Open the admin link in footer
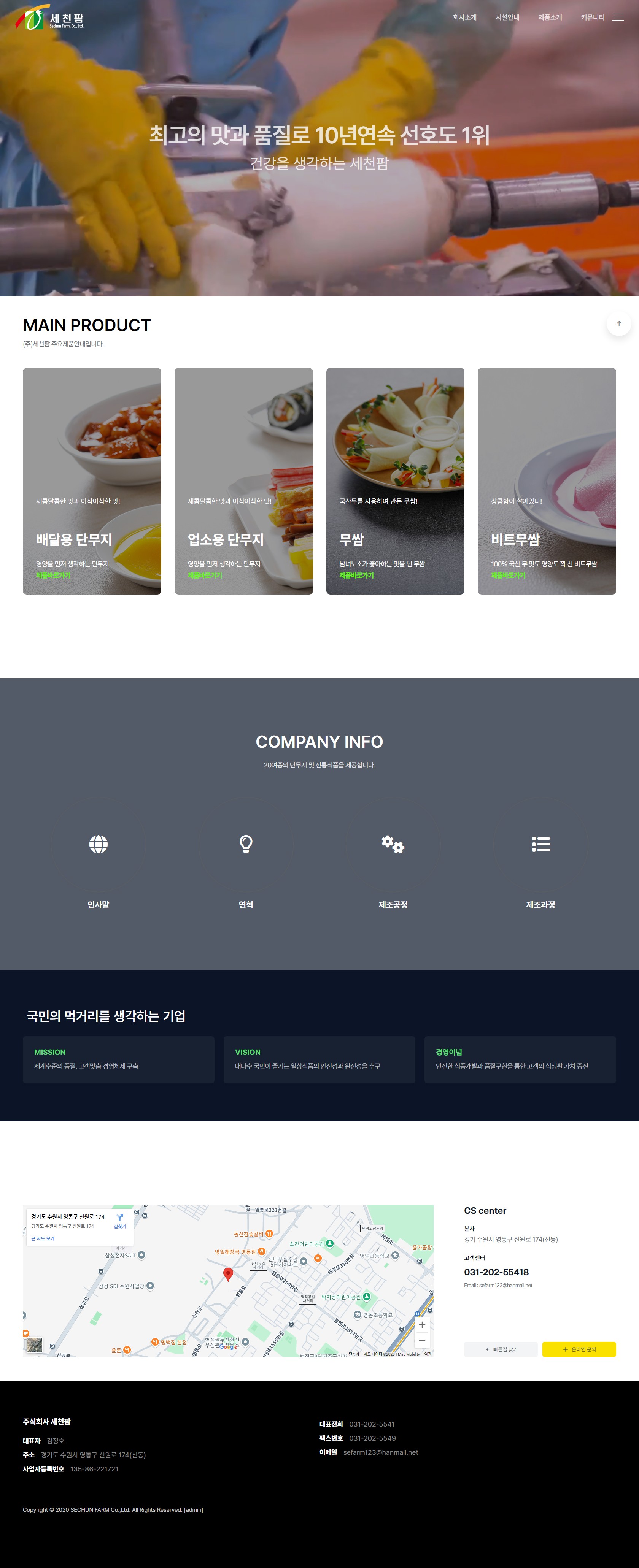 pos(194,1509)
